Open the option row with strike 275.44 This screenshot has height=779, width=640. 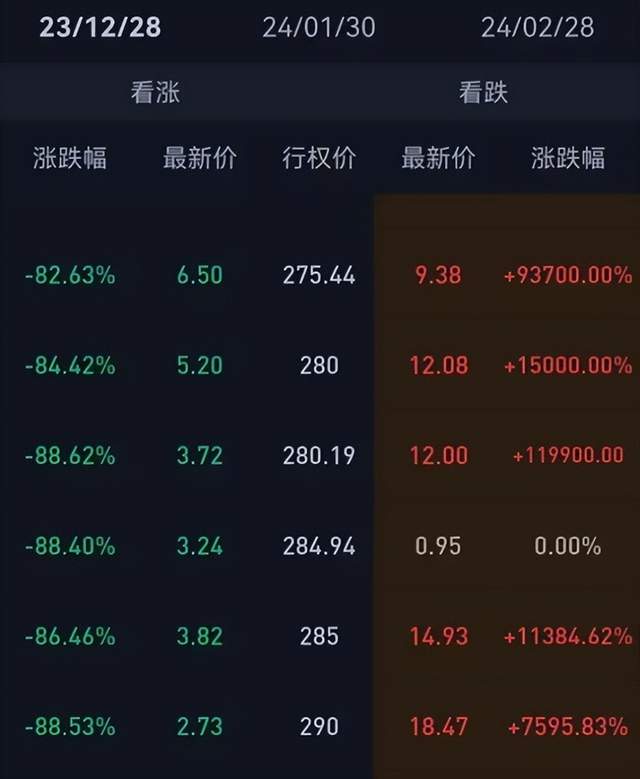[x=320, y=275]
